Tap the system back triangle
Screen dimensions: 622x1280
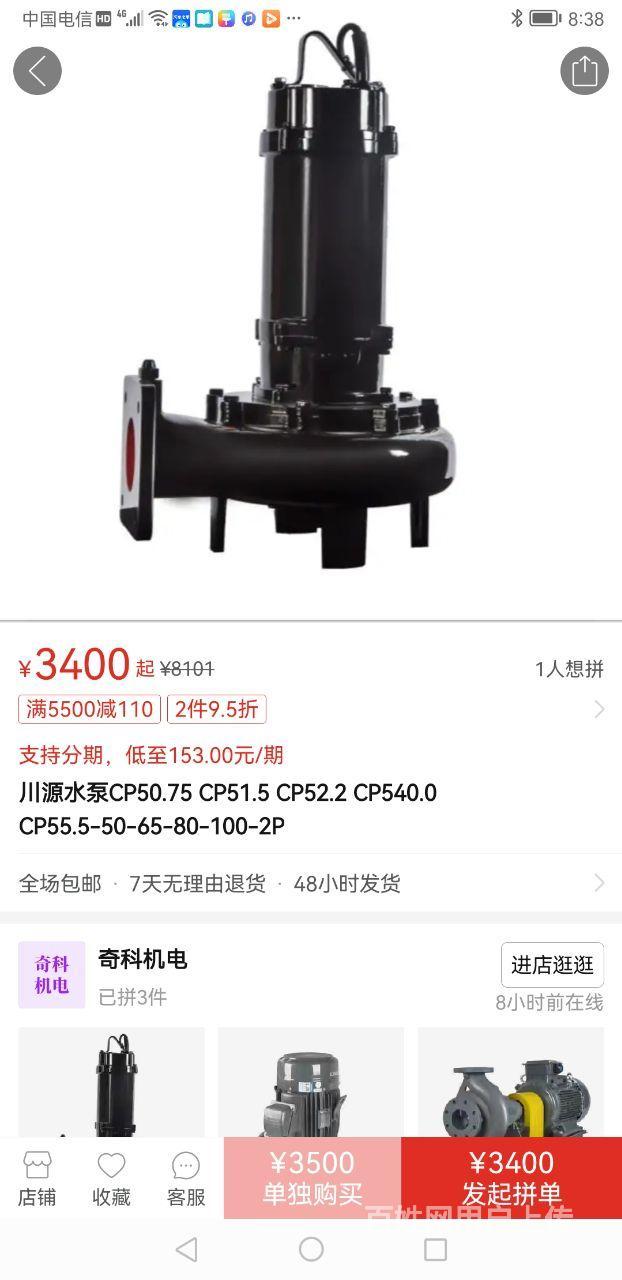tap(186, 1249)
